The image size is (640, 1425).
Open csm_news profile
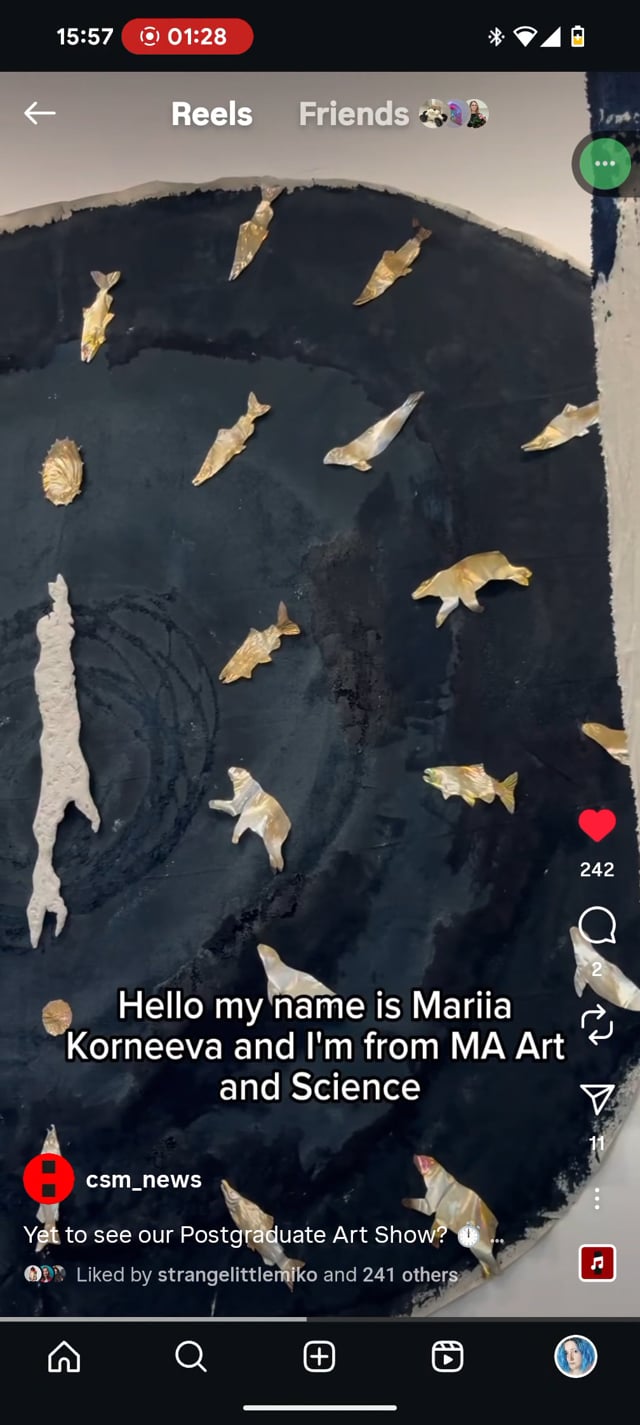143,1179
